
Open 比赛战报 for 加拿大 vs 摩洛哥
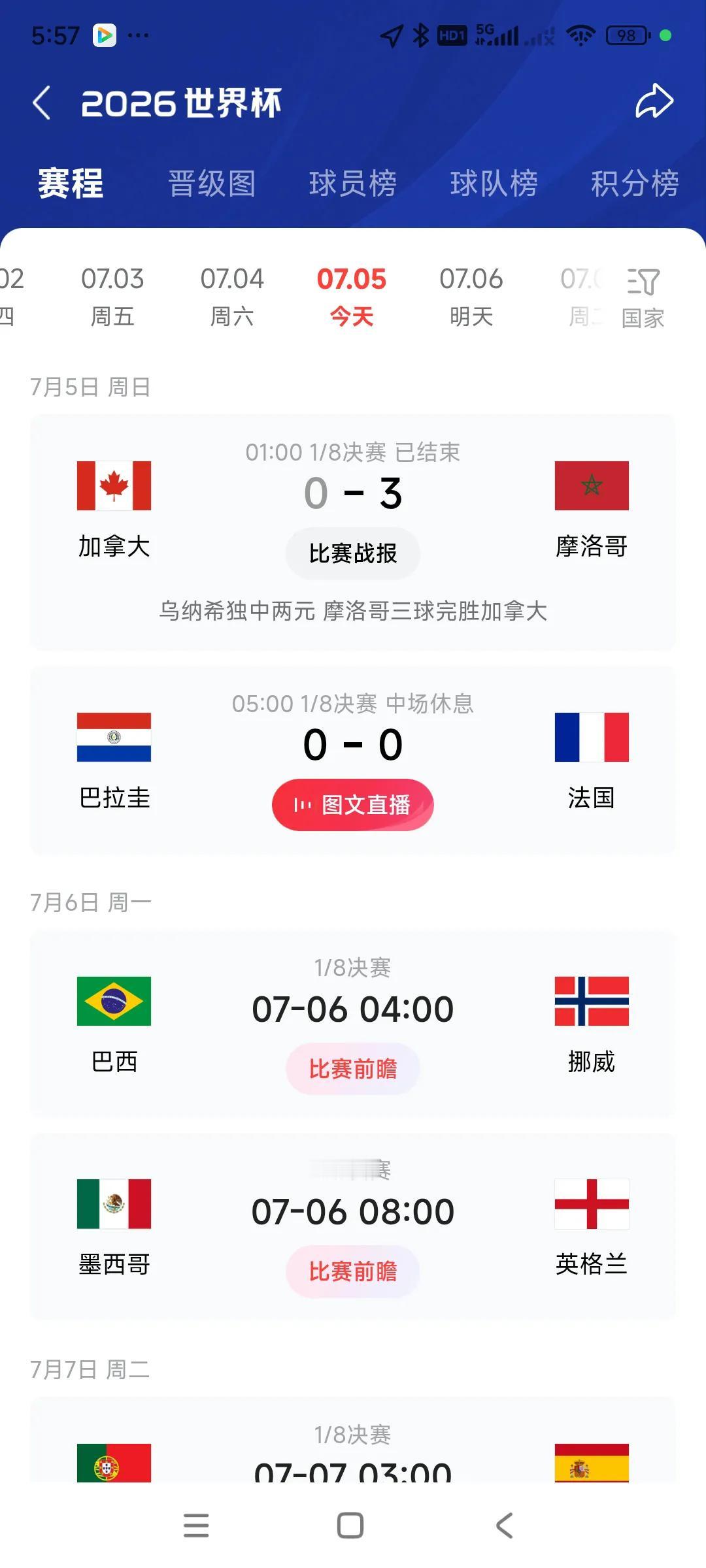(x=353, y=553)
